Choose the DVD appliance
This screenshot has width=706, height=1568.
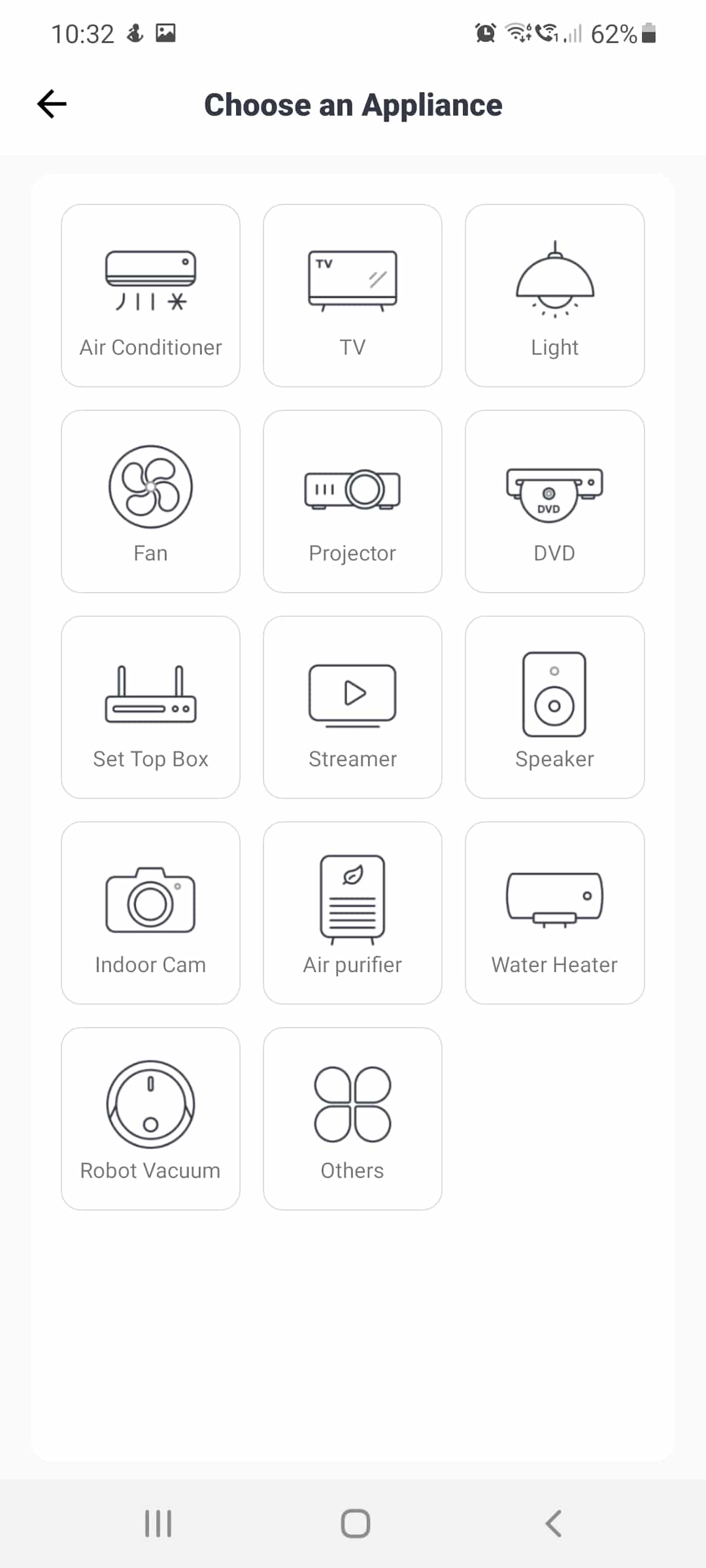tap(555, 501)
